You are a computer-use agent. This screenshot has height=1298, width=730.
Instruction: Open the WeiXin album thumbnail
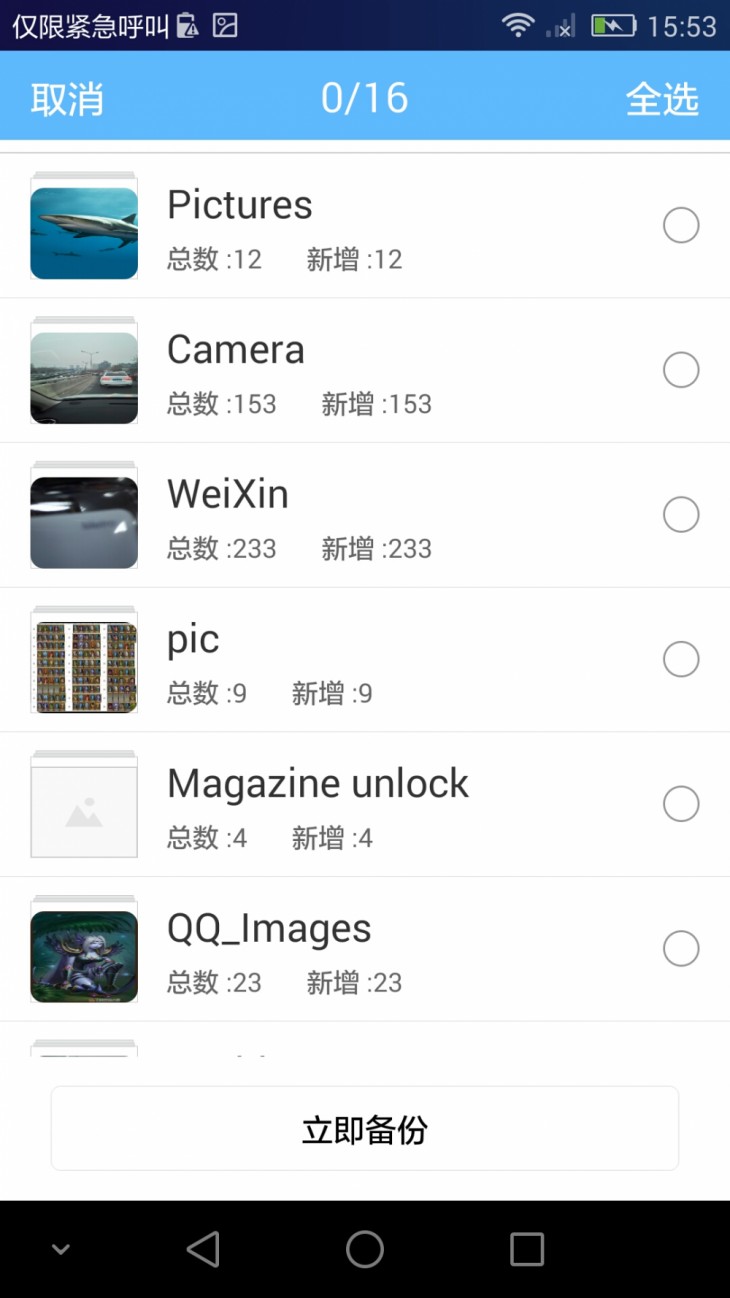[x=84, y=521]
